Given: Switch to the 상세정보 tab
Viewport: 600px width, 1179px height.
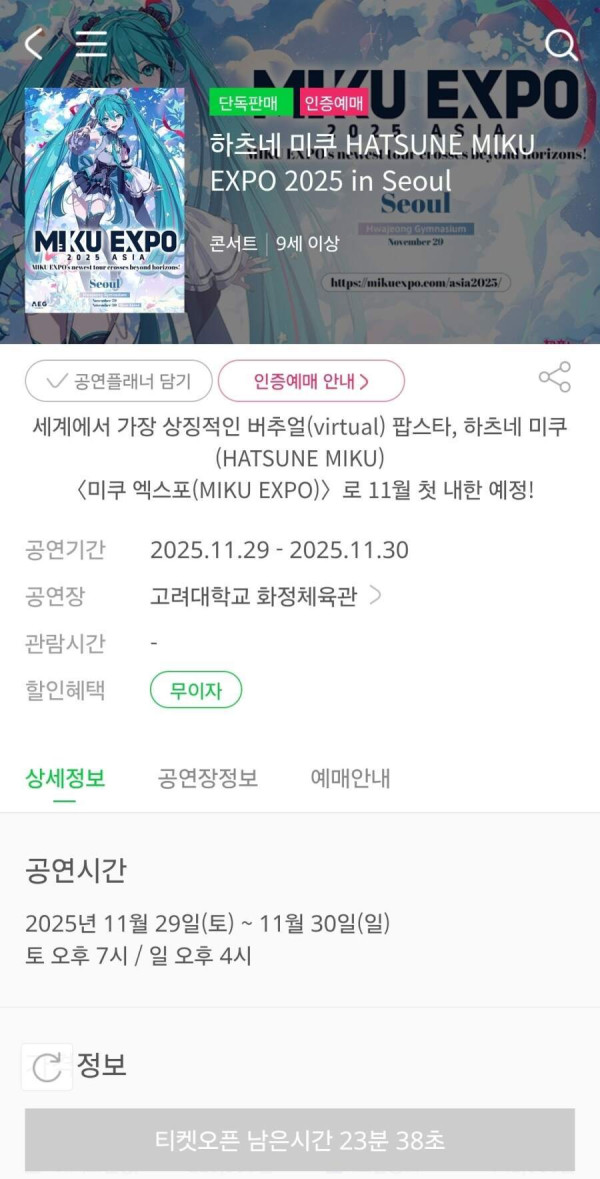Looking at the screenshot, I should point(65,779).
